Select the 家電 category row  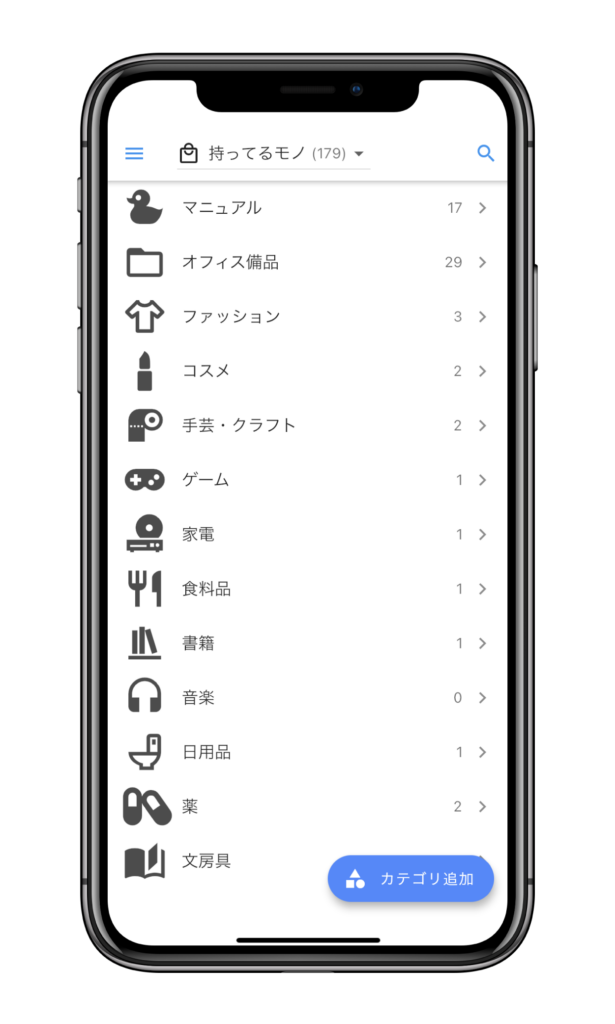(x=306, y=534)
